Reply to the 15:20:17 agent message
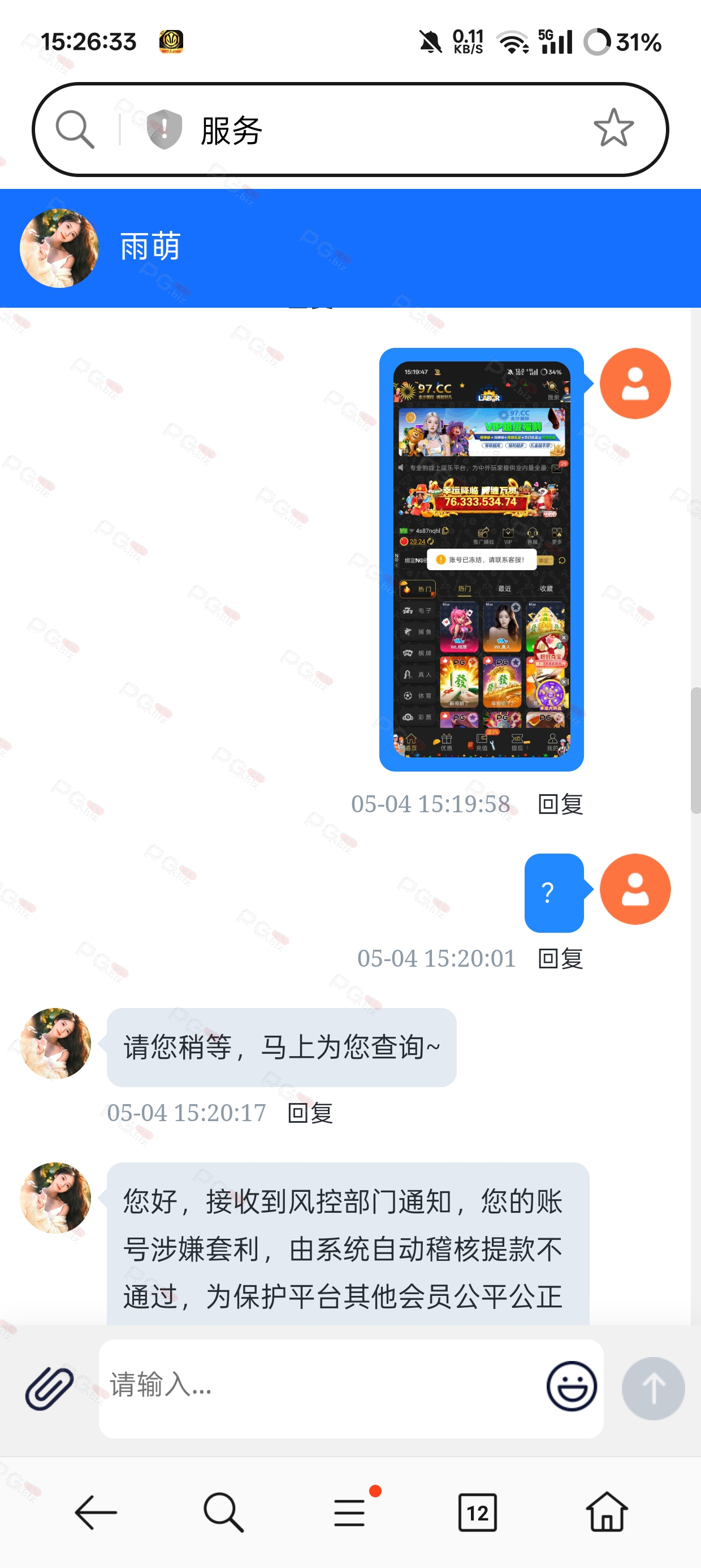701x1568 pixels. 310,1113
